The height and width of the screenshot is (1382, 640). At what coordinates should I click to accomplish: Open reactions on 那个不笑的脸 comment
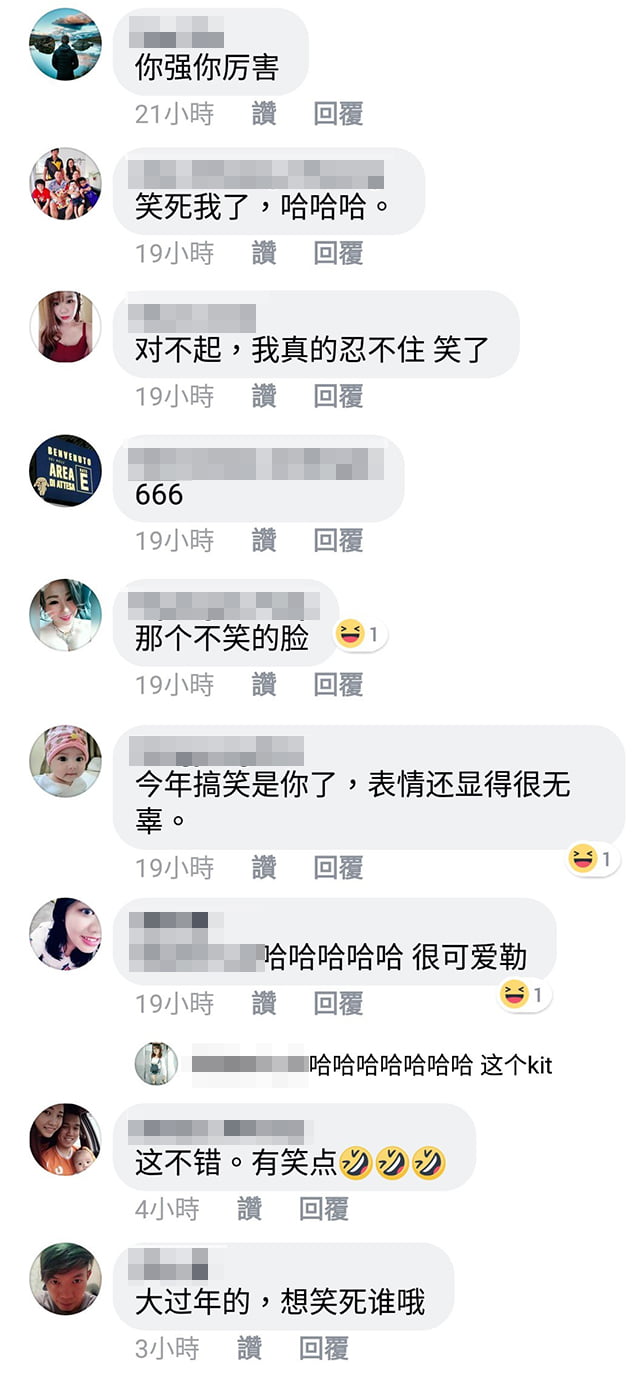tap(360, 634)
